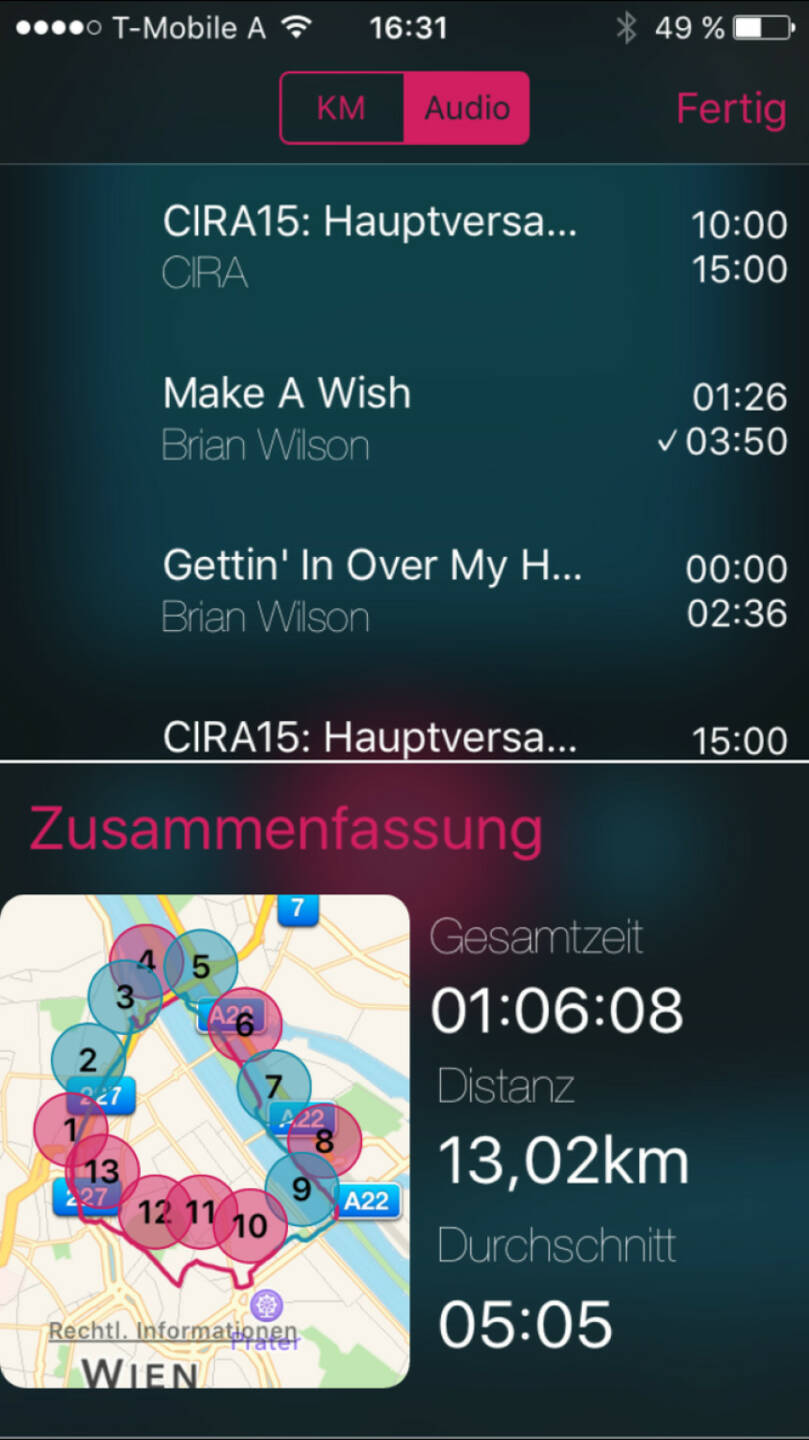
Task: Select the Audio segment
Action: 466,108
